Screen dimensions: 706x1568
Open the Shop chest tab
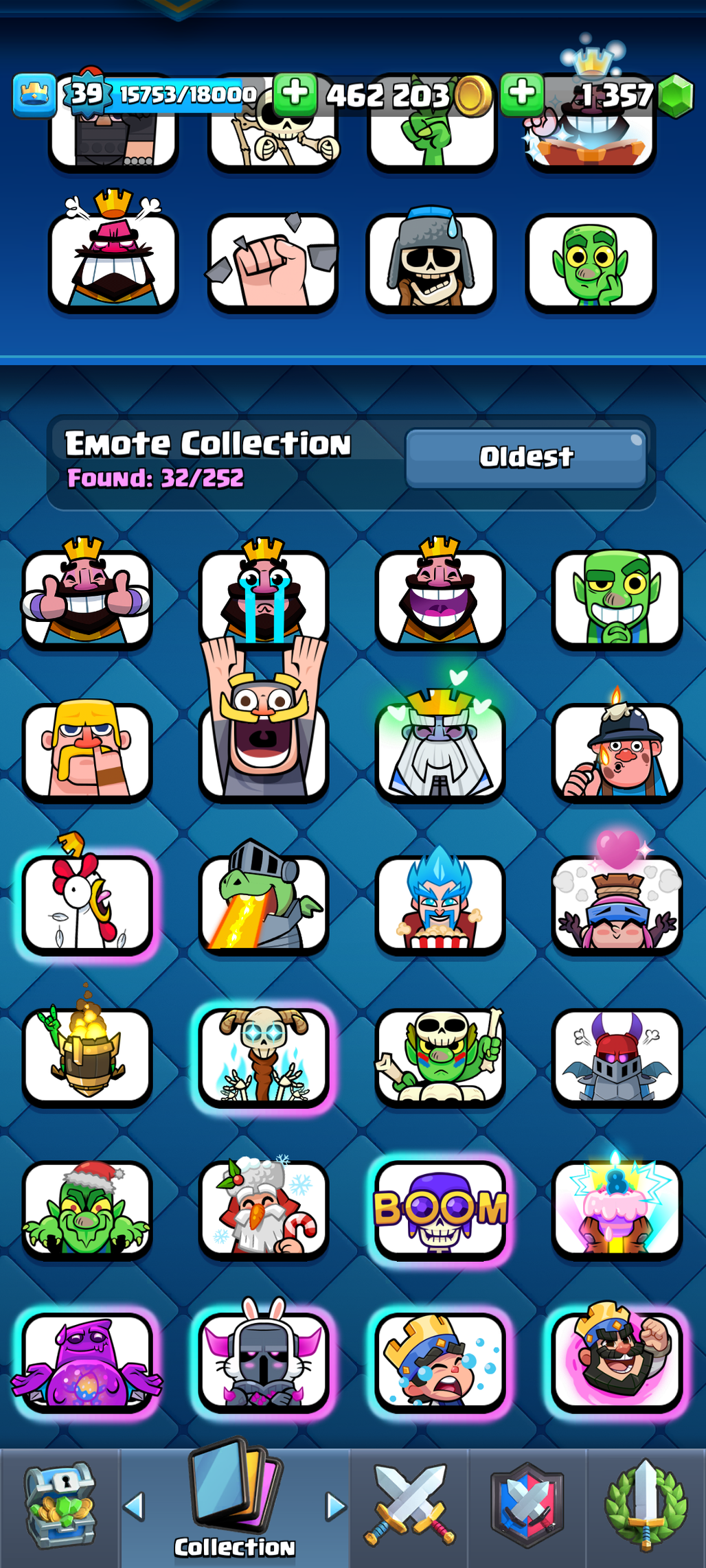click(60, 1507)
